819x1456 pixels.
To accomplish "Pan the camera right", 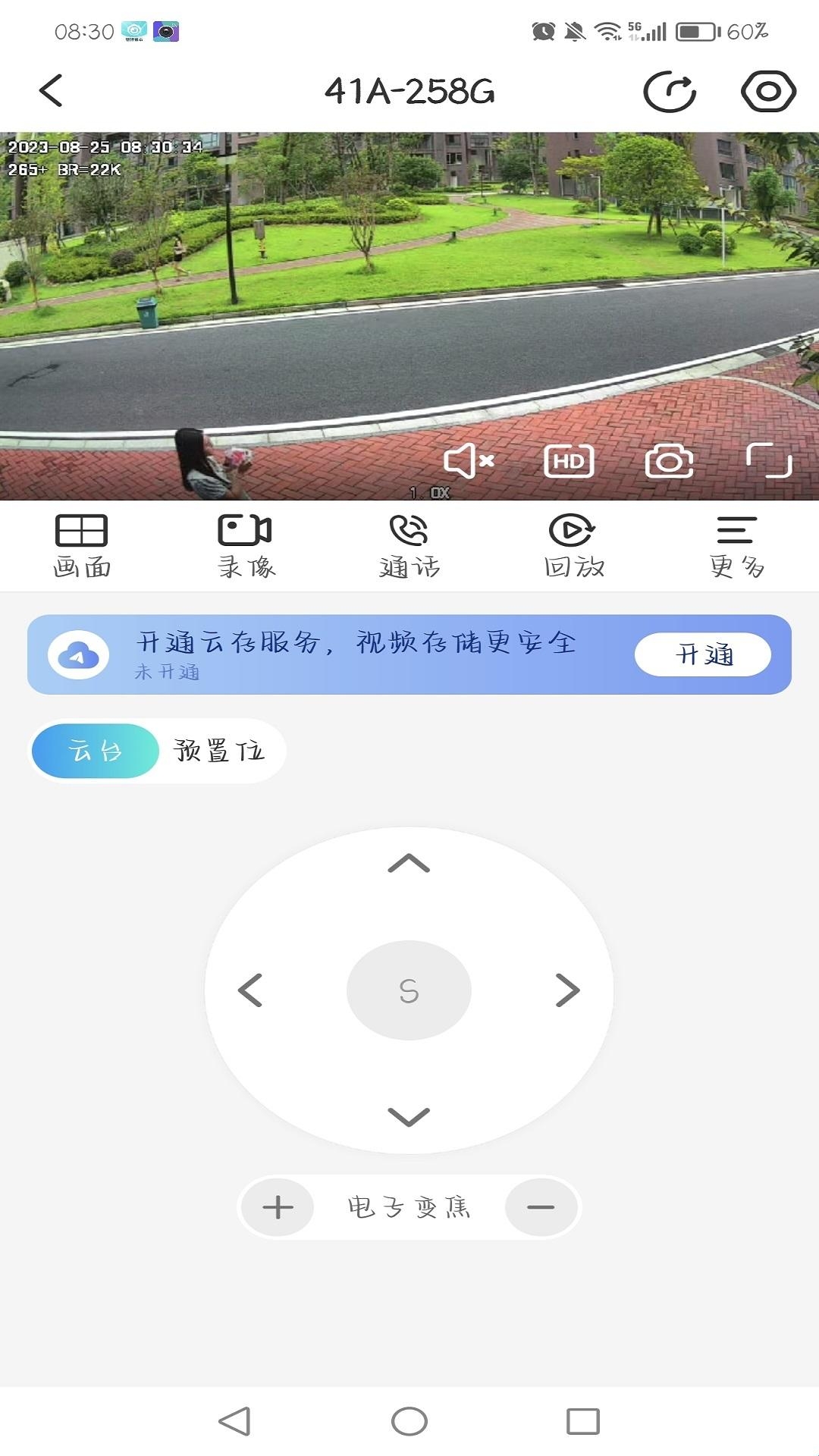I will (x=567, y=990).
